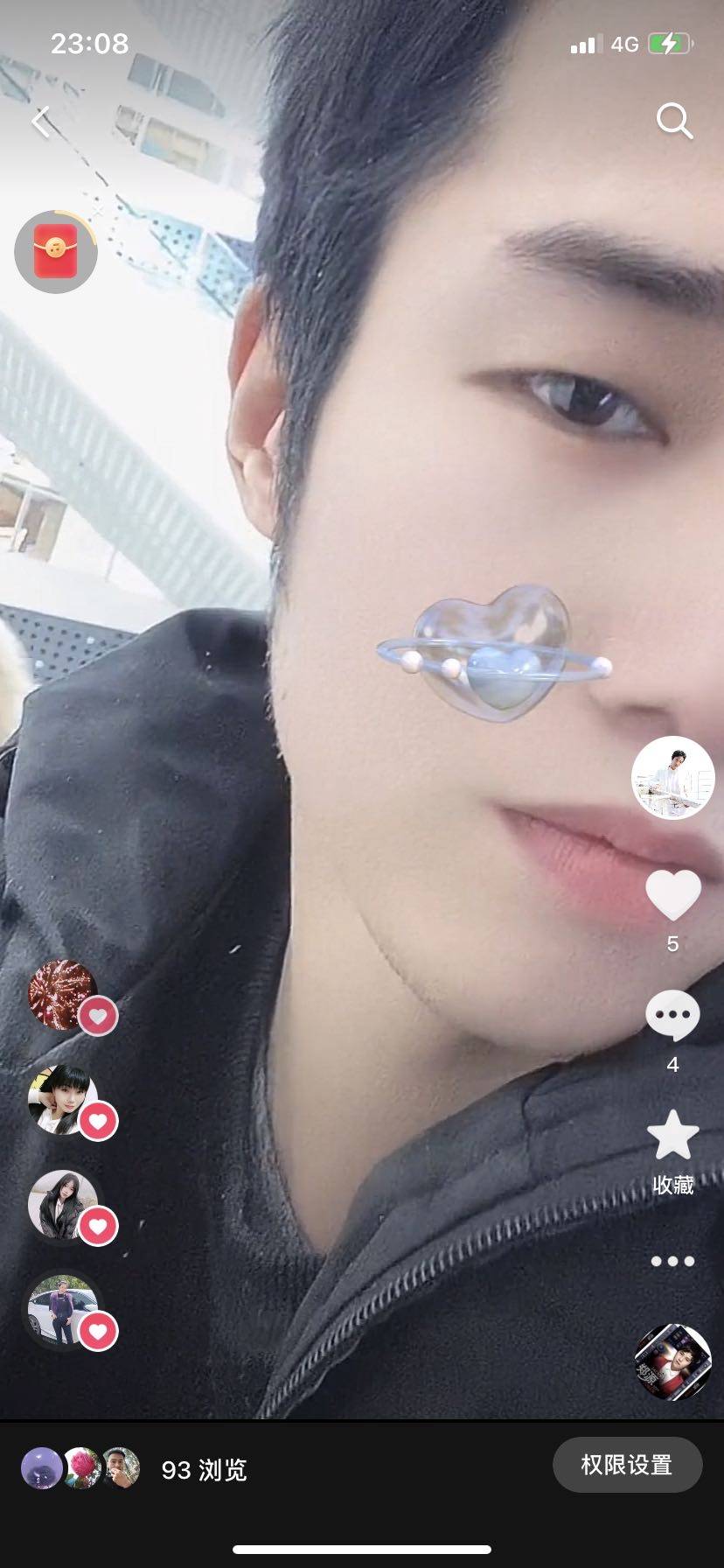The width and height of the screenshot is (724, 1568).
Task: Open the three-dot more options menu
Action: (x=672, y=1261)
